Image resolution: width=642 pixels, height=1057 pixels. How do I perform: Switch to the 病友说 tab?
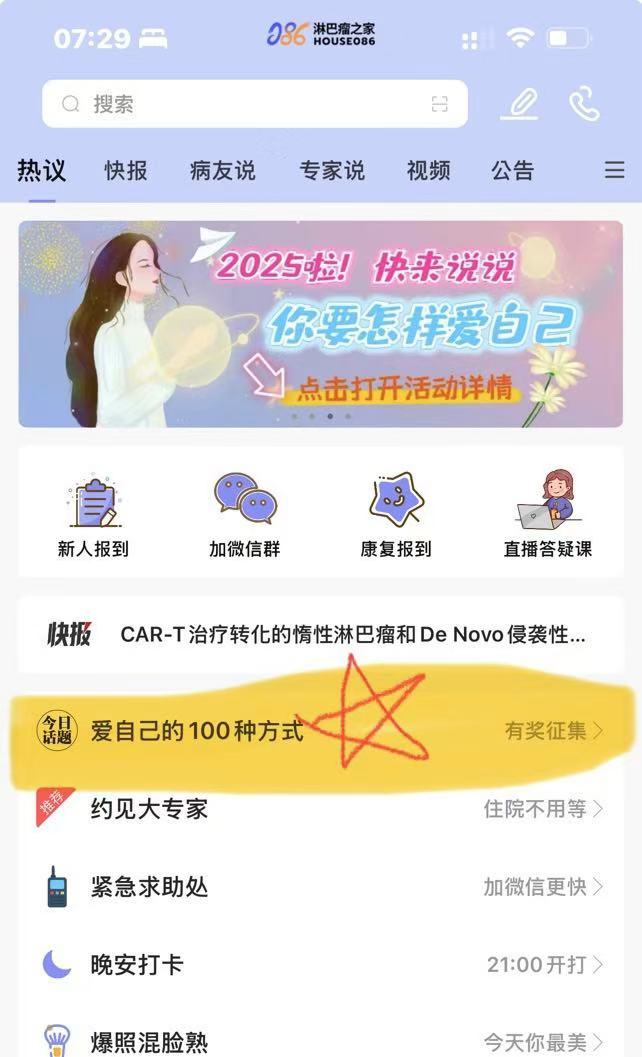(222, 171)
